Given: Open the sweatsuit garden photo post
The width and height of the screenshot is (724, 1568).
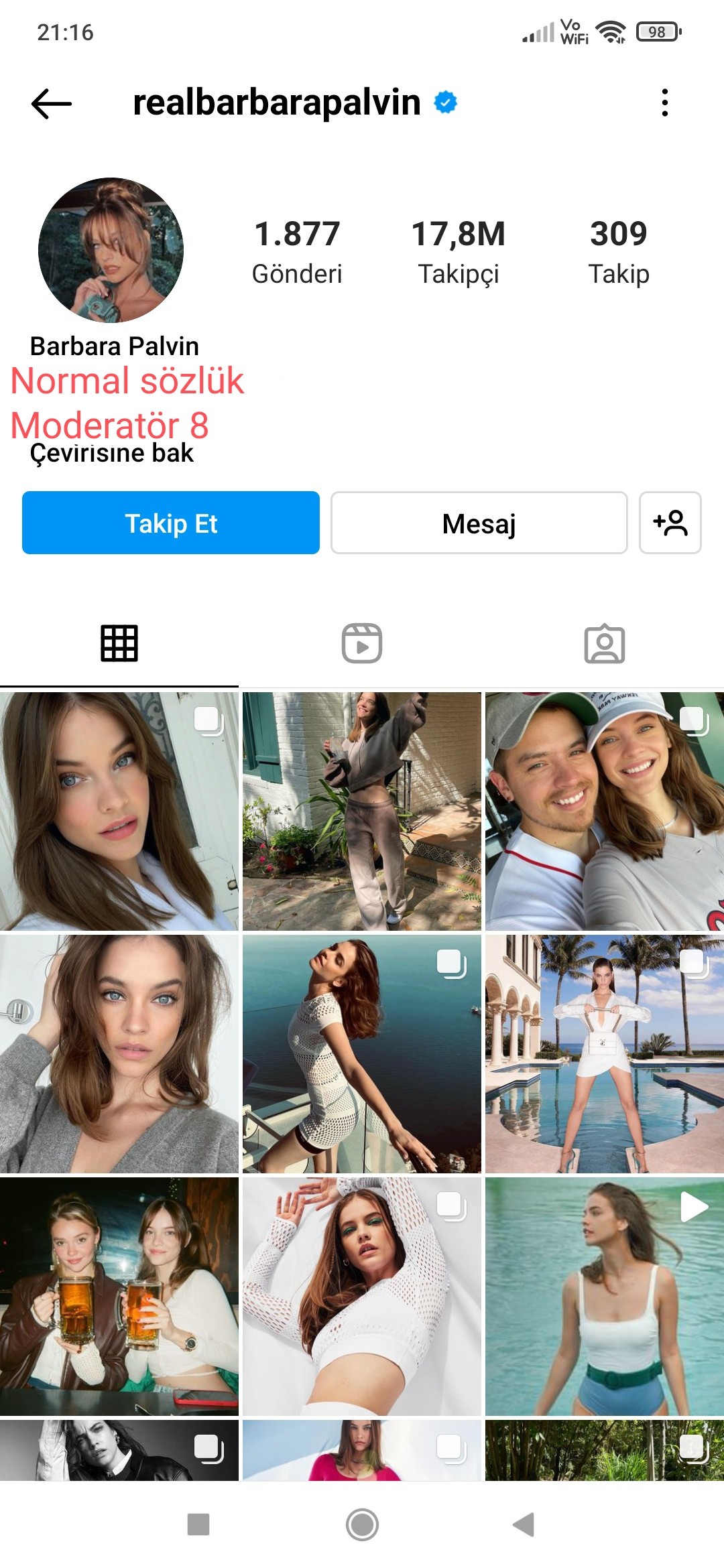Looking at the screenshot, I should [x=362, y=811].
